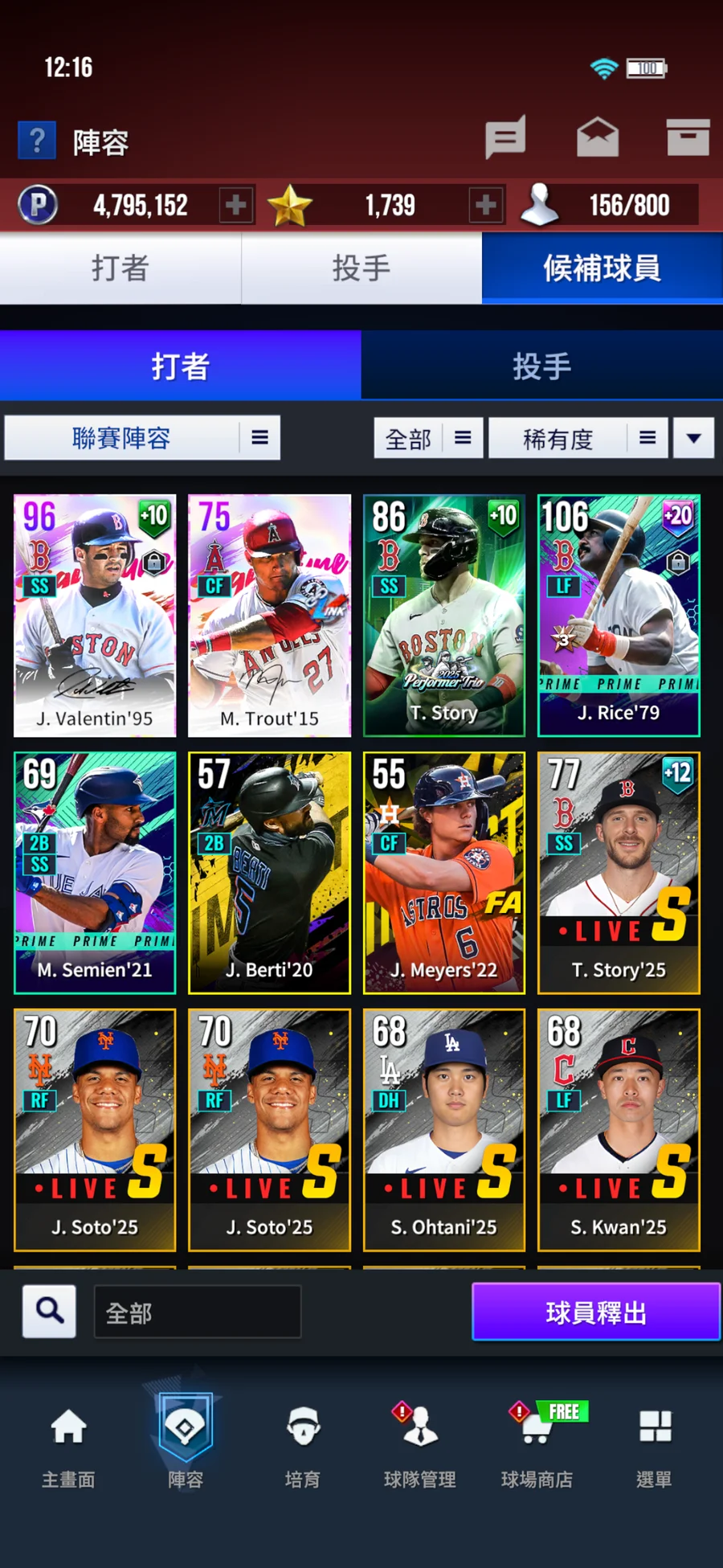Viewport: 723px width, 1568px height.
Task: Open the mailbox envelope icon
Action: coord(598,138)
